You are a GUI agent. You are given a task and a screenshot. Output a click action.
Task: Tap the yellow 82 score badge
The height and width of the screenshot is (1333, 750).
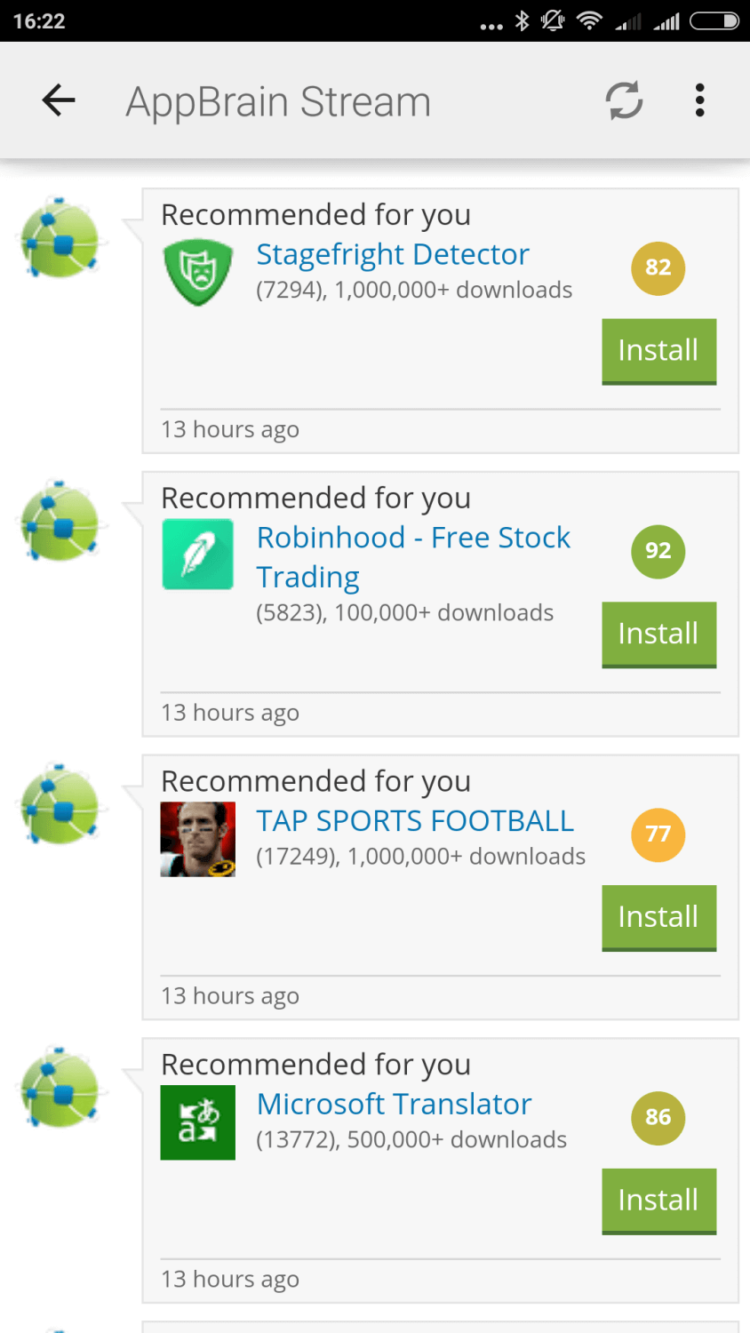pyautogui.click(x=657, y=268)
